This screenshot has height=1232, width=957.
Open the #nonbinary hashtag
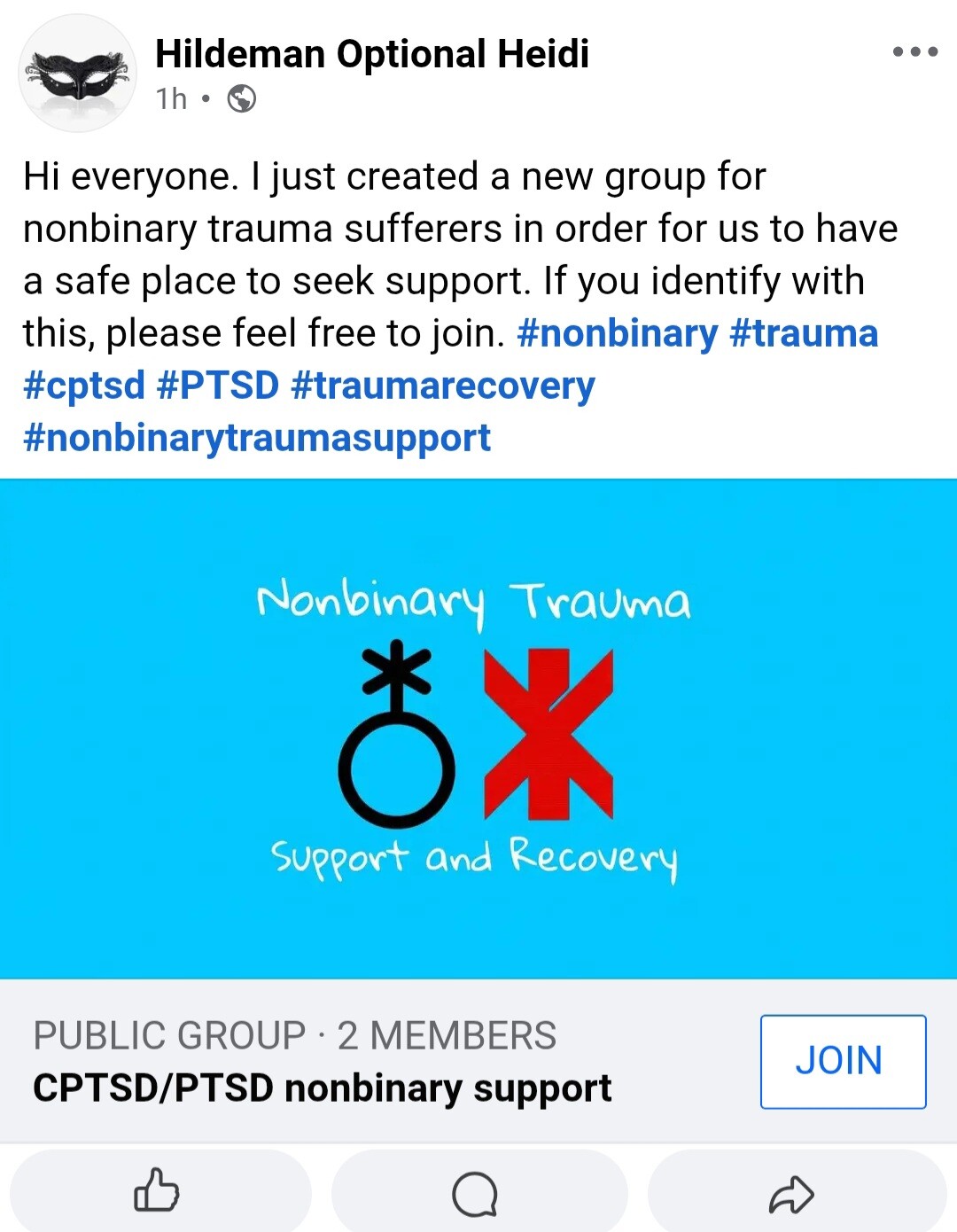[x=617, y=334]
